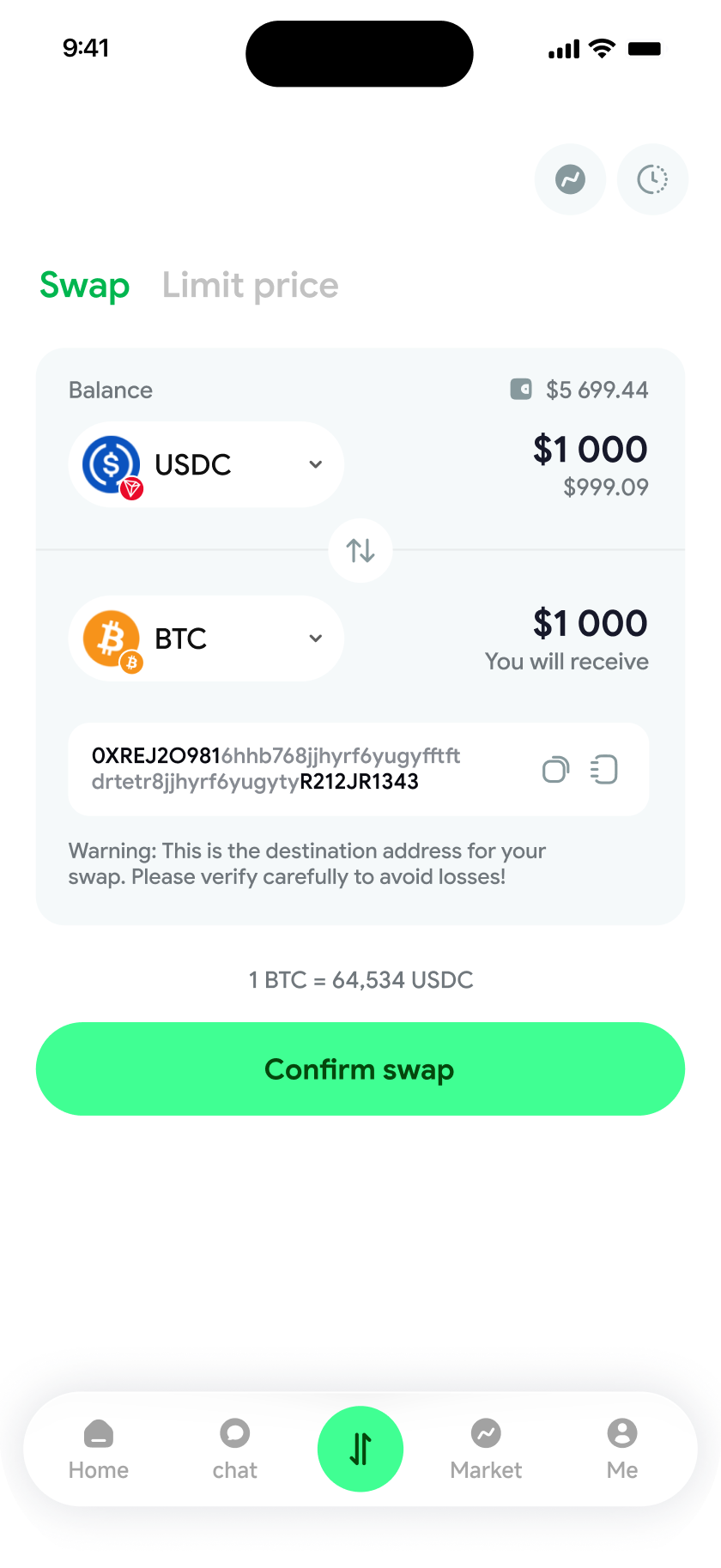Viewport: 721px width, 1568px height.
Task: Select the Swap tab
Action: tap(84, 285)
